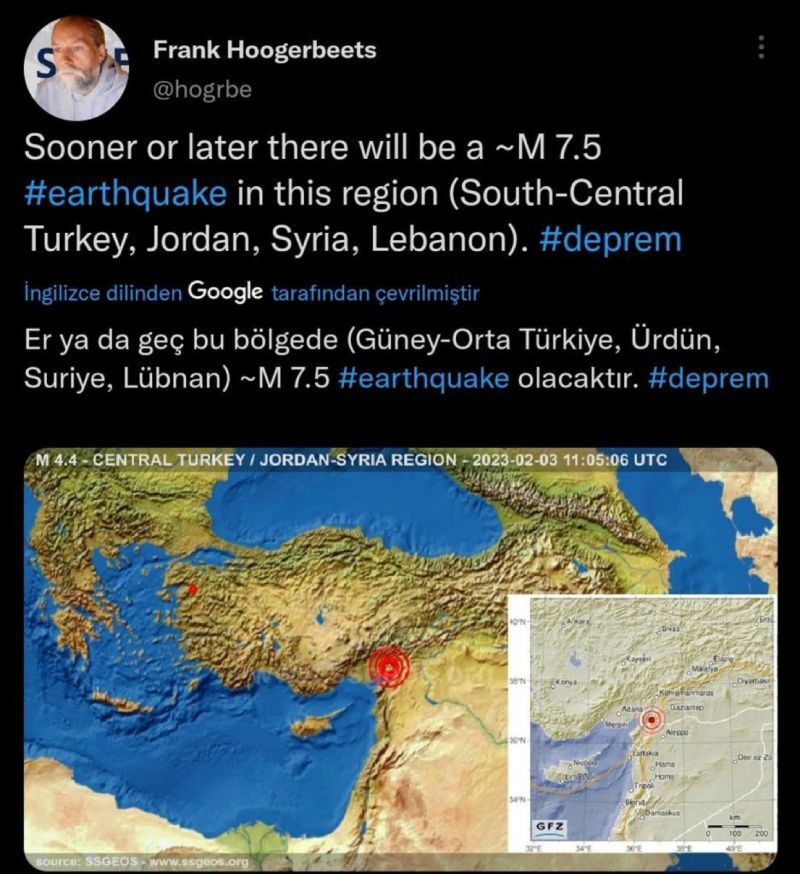The height and width of the screenshot is (874, 800).
Task: Open the tweet's overflow menu
Action: [x=761, y=47]
